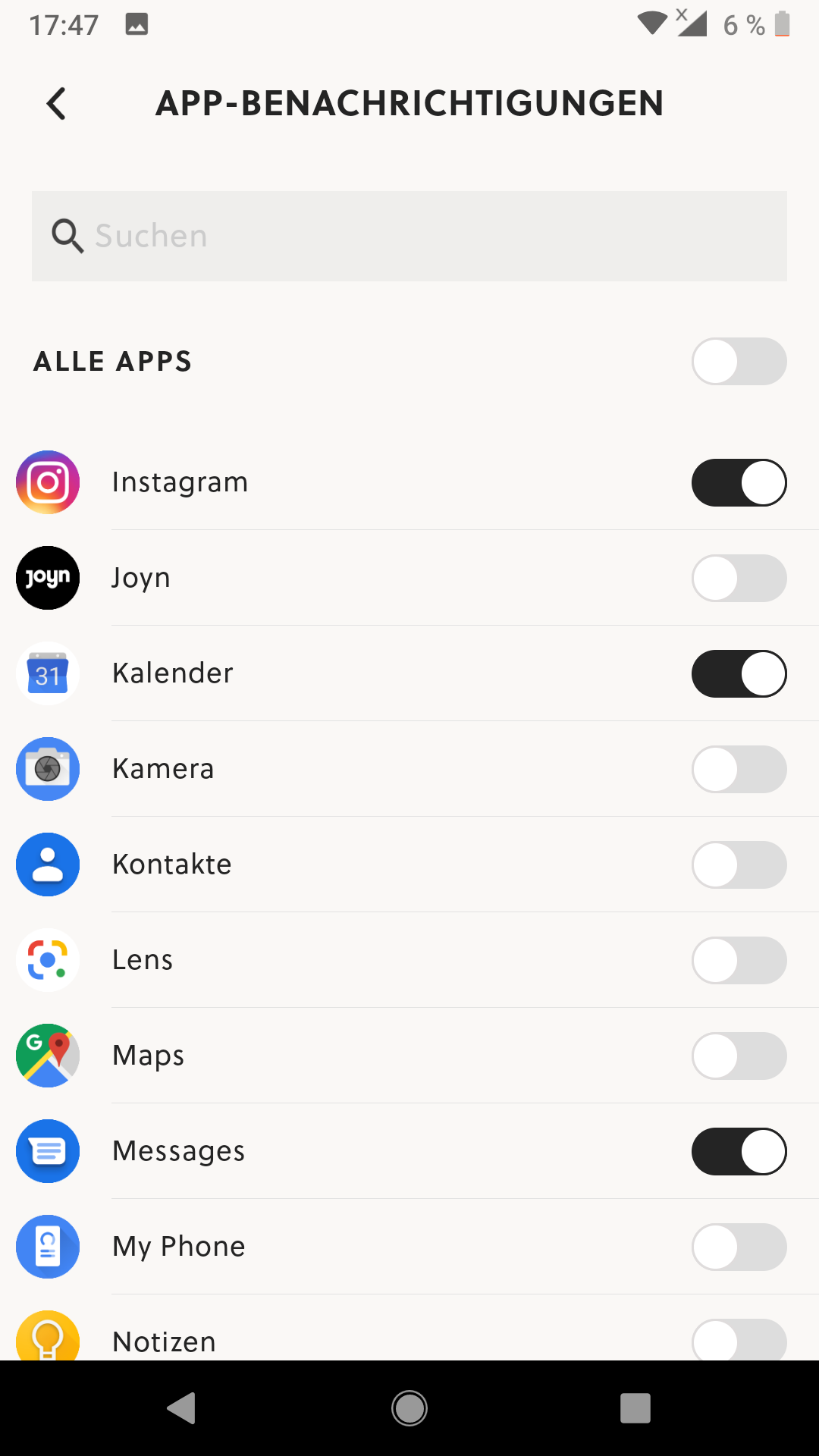Click the Suchen search field
This screenshot has width=819, height=1456.
[303, 236]
